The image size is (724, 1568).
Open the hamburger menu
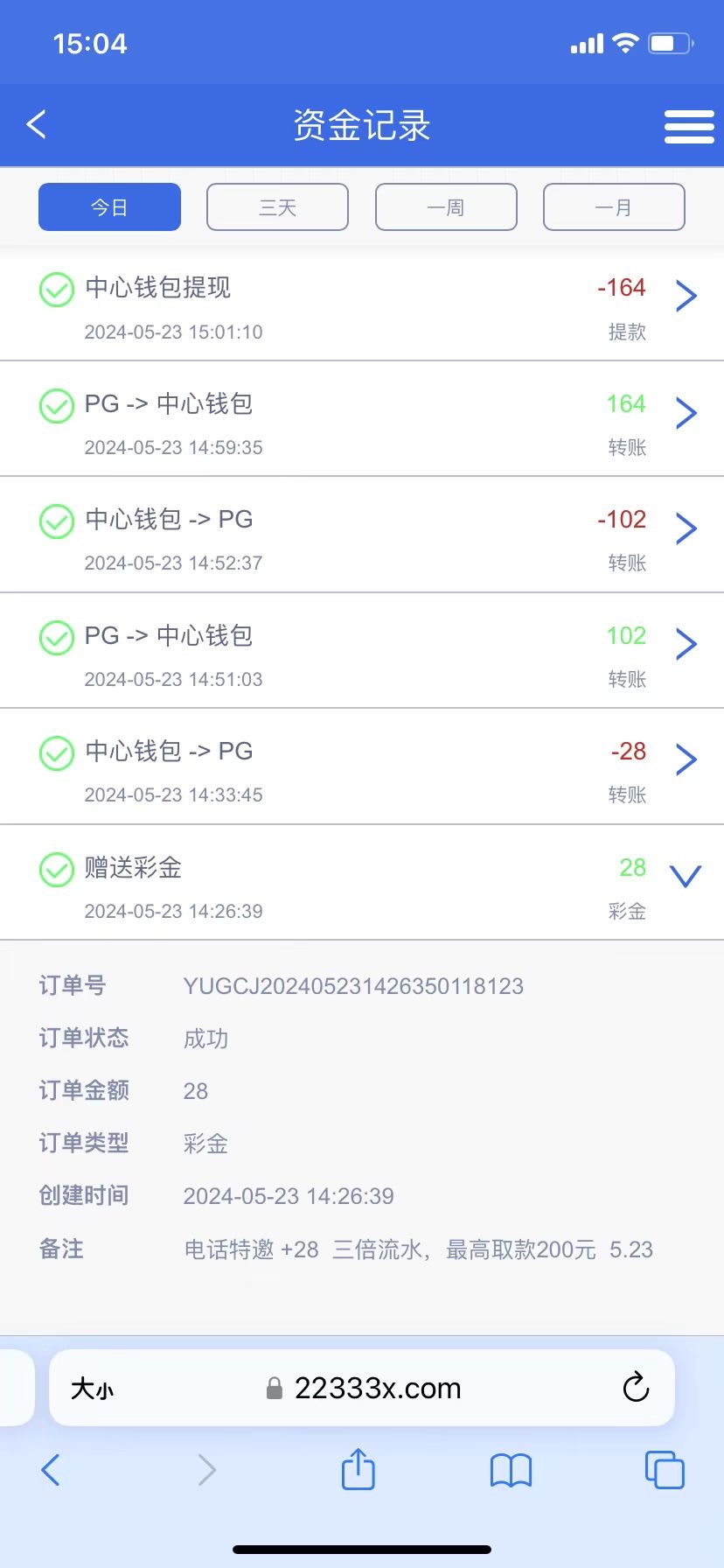pos(689,127)
